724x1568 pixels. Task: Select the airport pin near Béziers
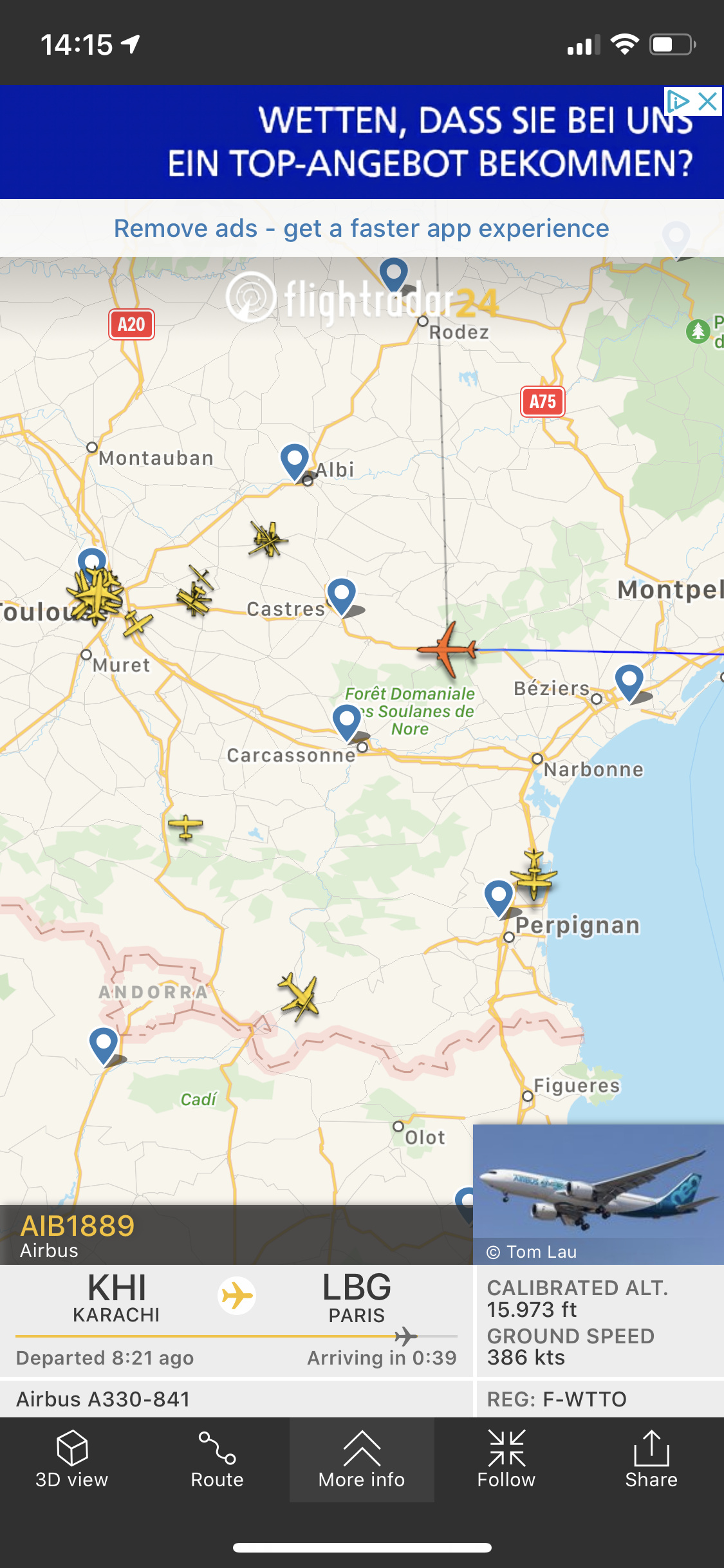pos(629,680)
